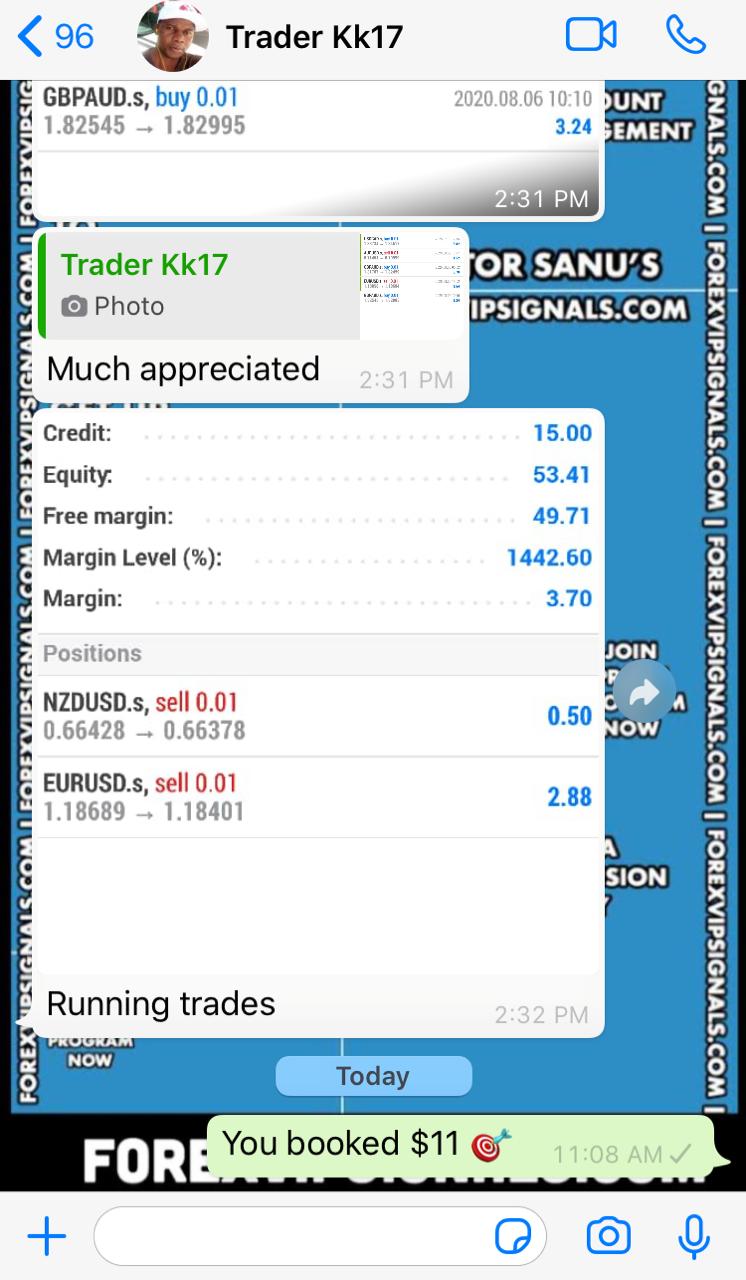The image size is (746, 1280).
Task: Open the sticker picker
Action: pyautogui.click(x=514, y=1237)
